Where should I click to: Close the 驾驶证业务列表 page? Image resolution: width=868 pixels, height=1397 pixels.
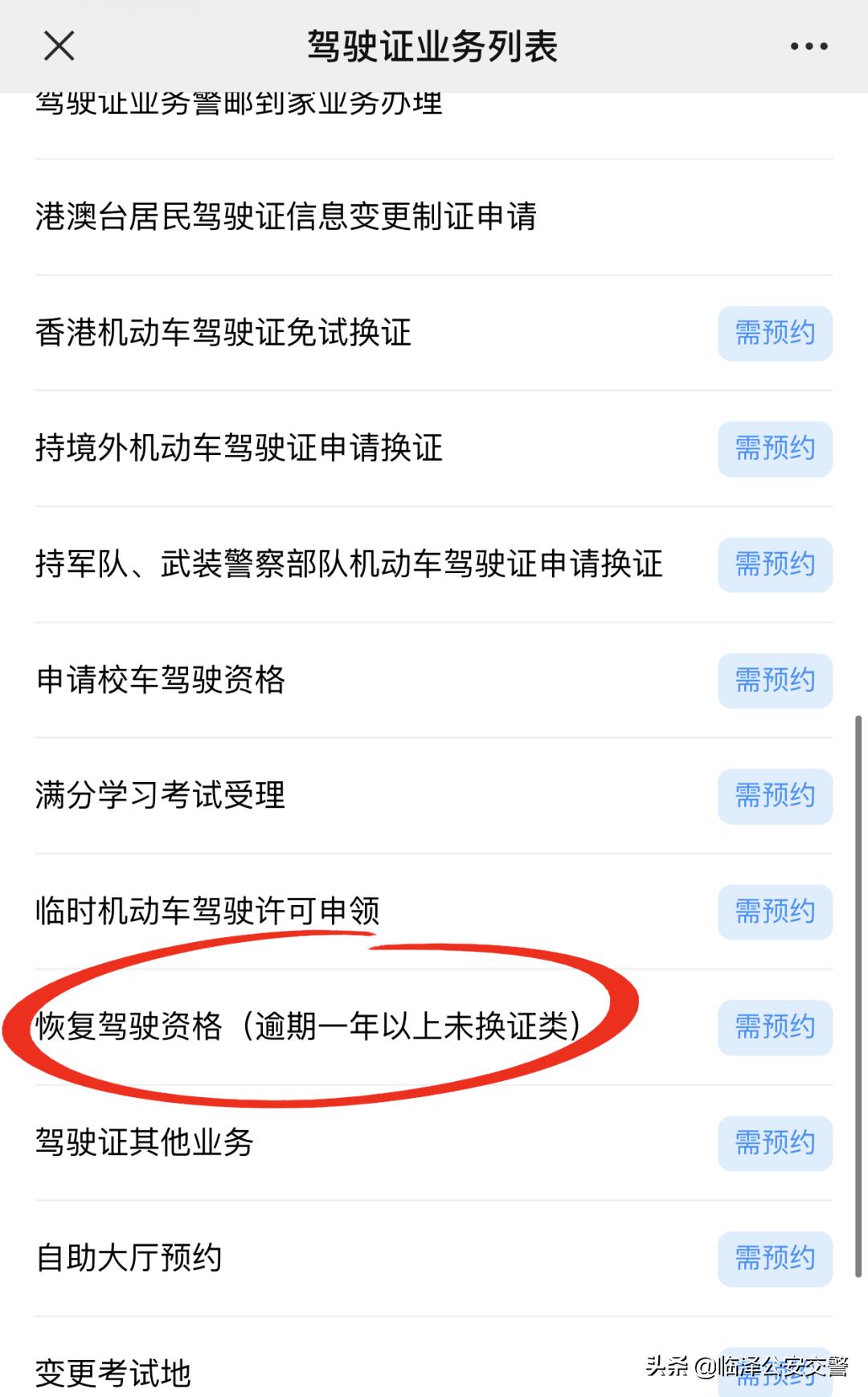click(x=59, y=46)
